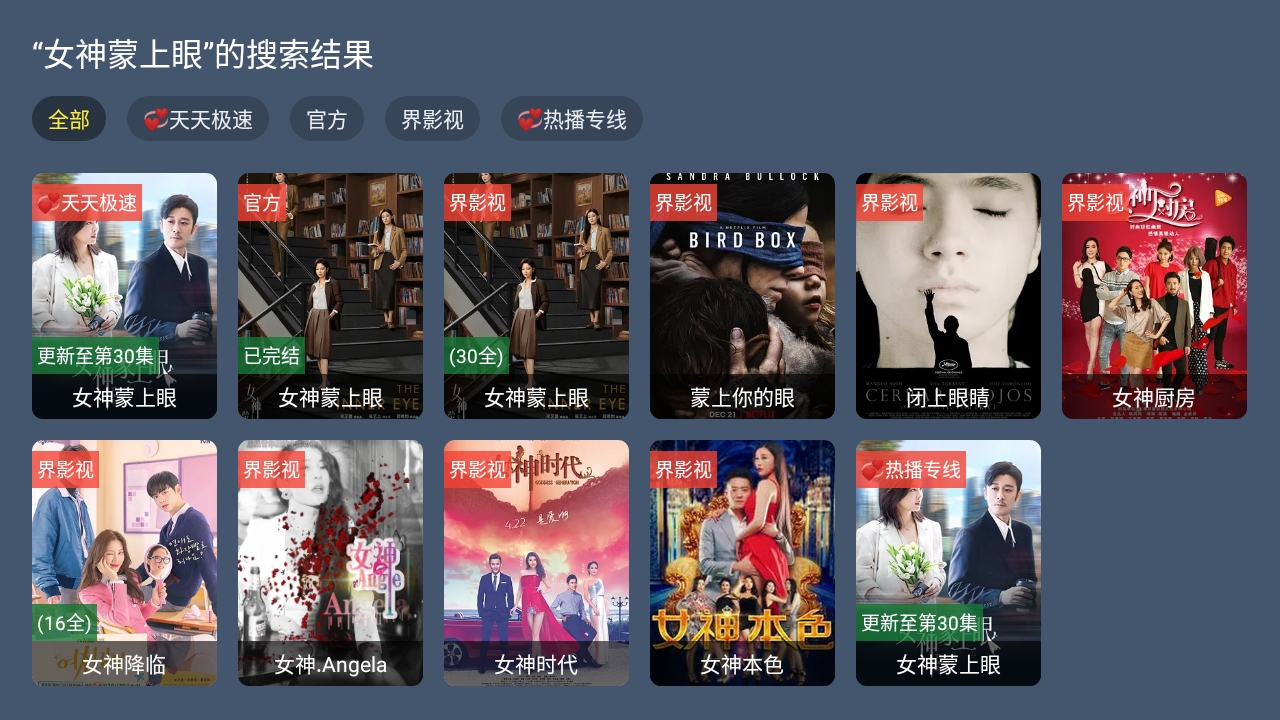Open the 女神.Angela result
Screen dimensions: 1280x720
pyautogui.click(x=330, y=563)
